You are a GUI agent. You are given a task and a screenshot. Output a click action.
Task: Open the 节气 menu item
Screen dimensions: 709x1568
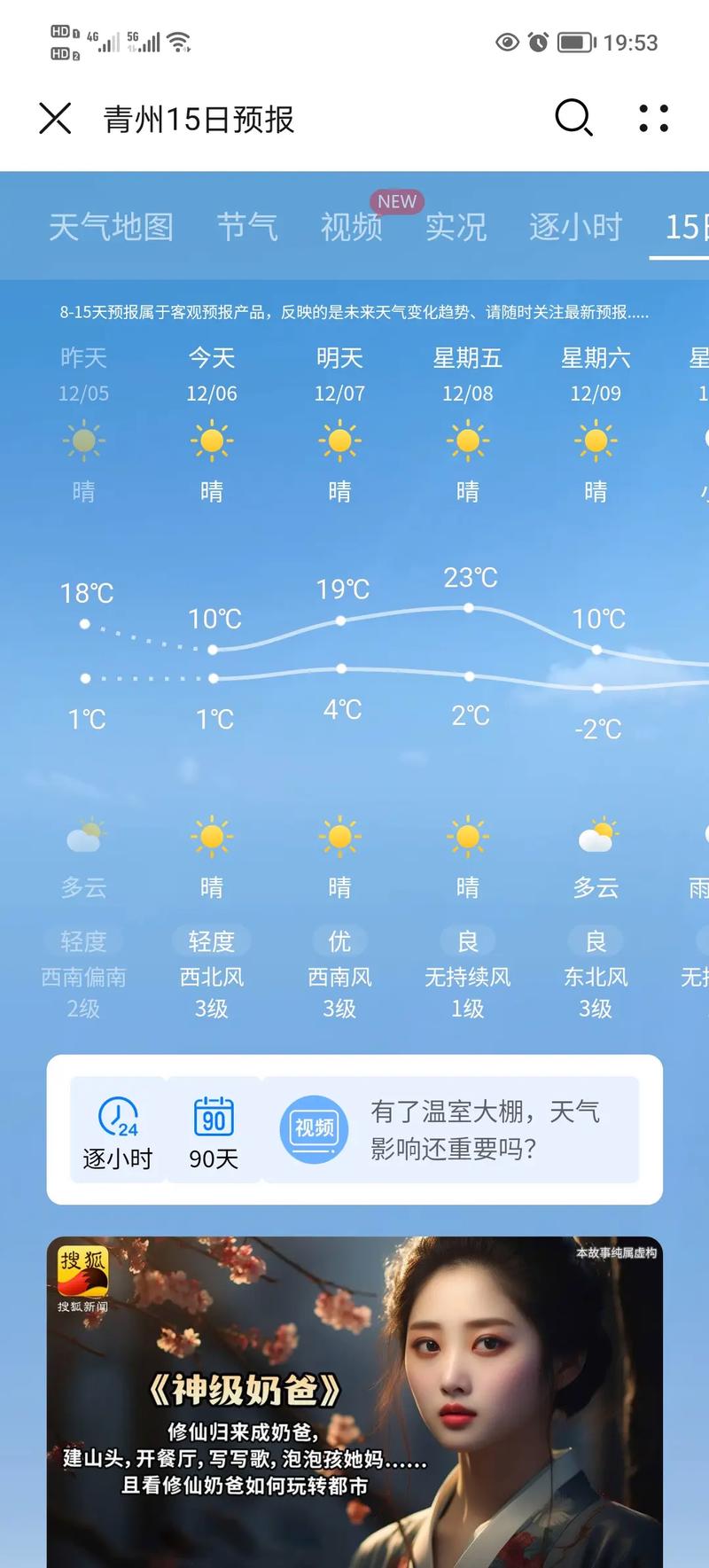pos(245,227)
